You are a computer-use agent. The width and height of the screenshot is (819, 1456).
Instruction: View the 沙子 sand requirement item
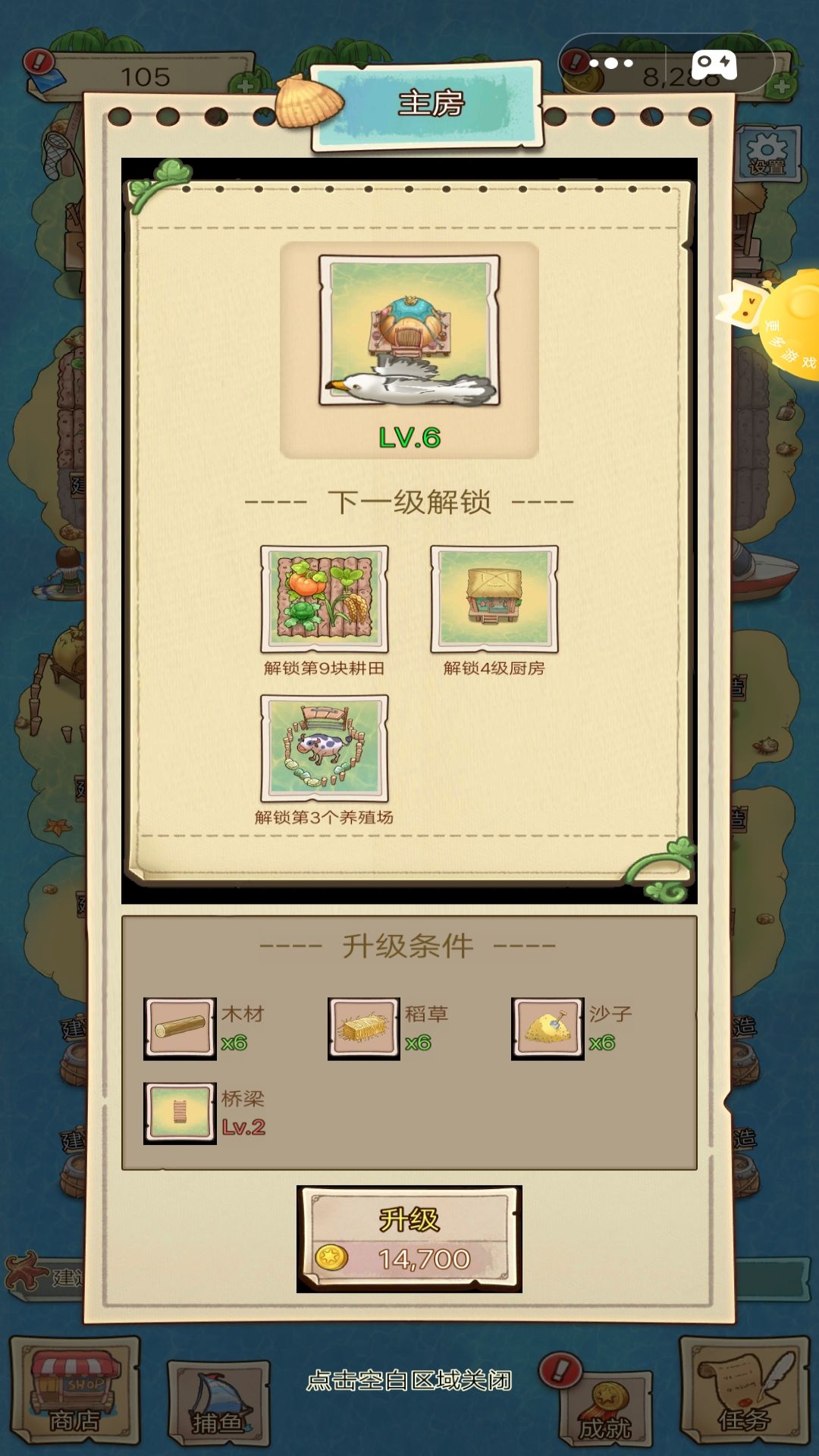pos(548,1028)
